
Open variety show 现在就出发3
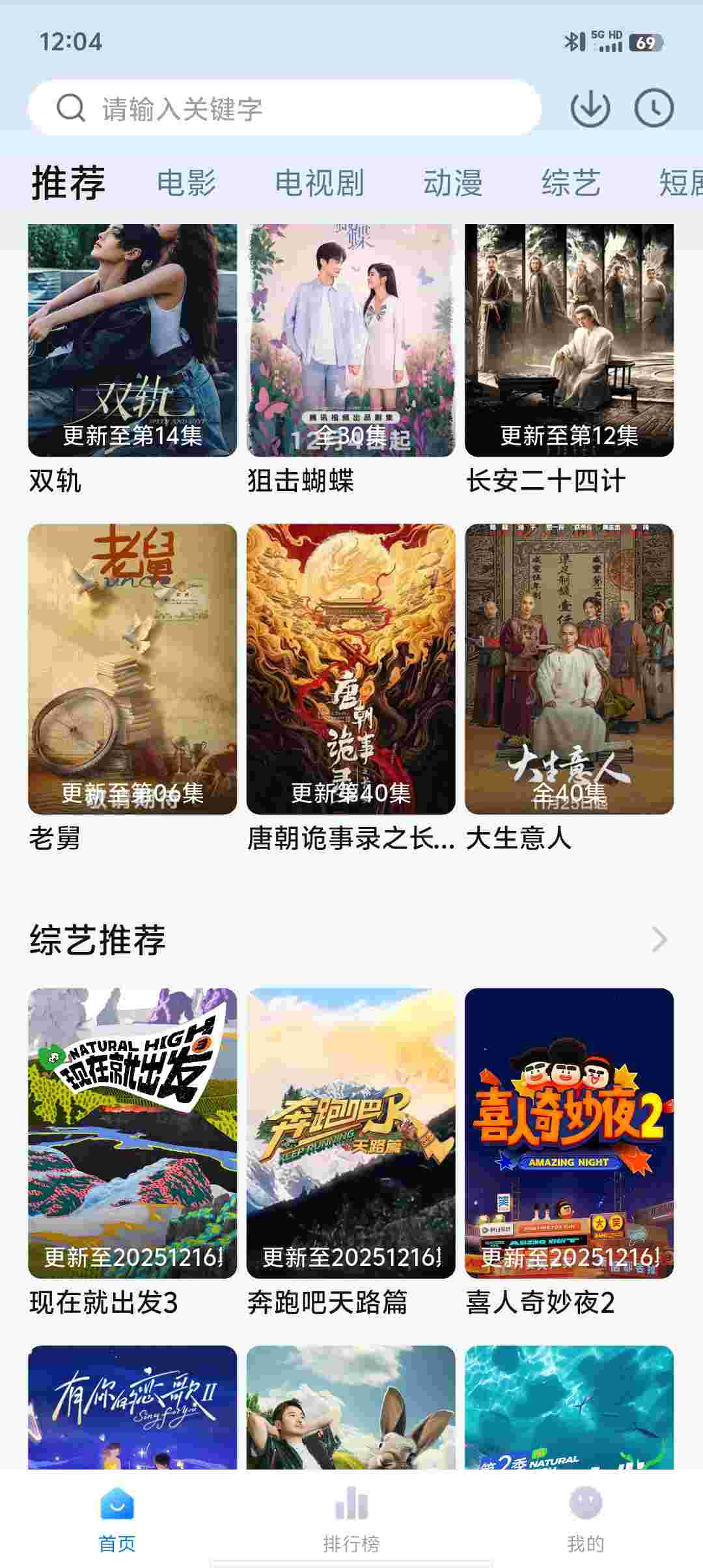coord(132,1133)
